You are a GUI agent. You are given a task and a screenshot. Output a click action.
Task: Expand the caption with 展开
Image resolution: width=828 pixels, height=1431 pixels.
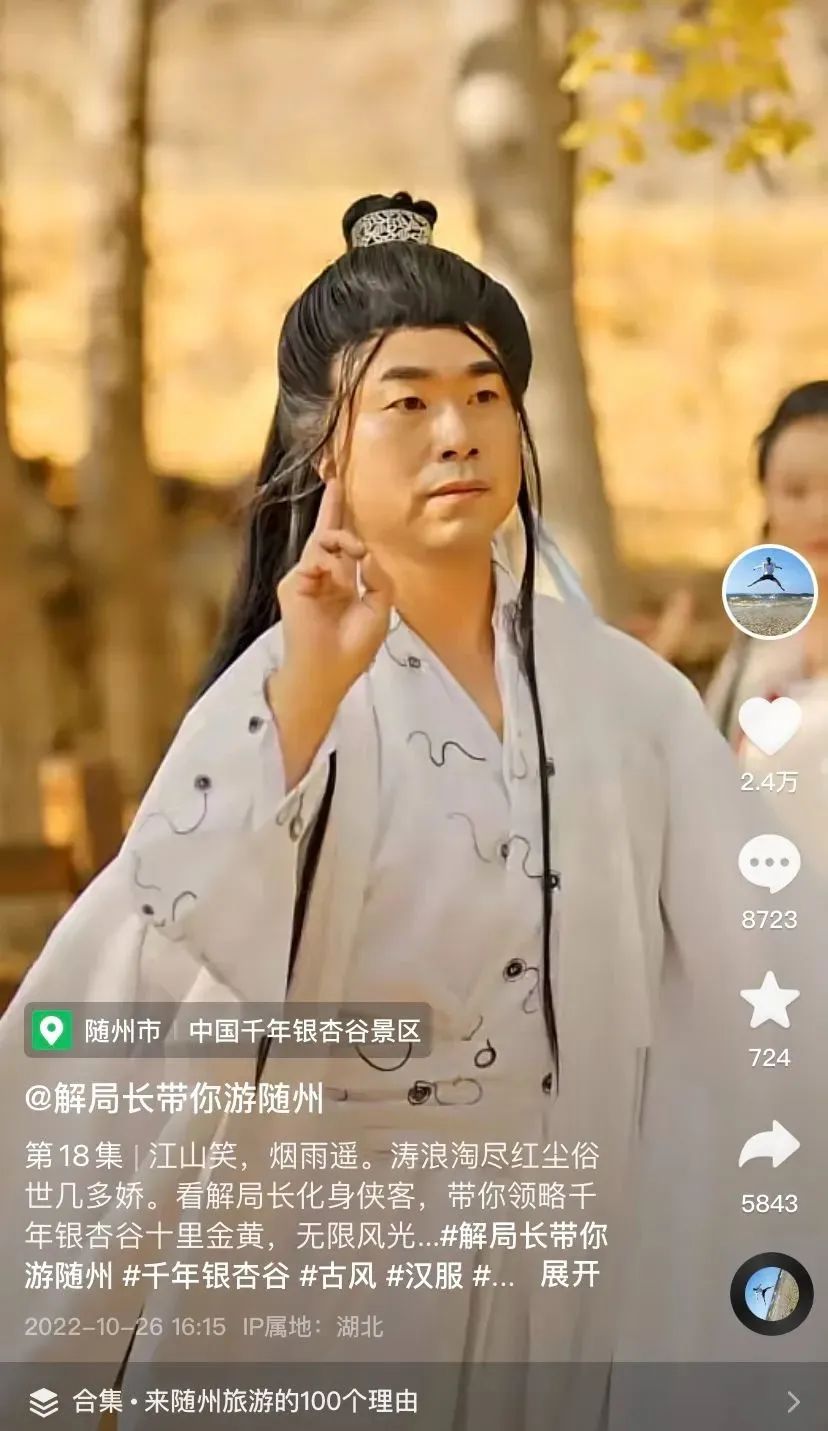[569, 1275]
